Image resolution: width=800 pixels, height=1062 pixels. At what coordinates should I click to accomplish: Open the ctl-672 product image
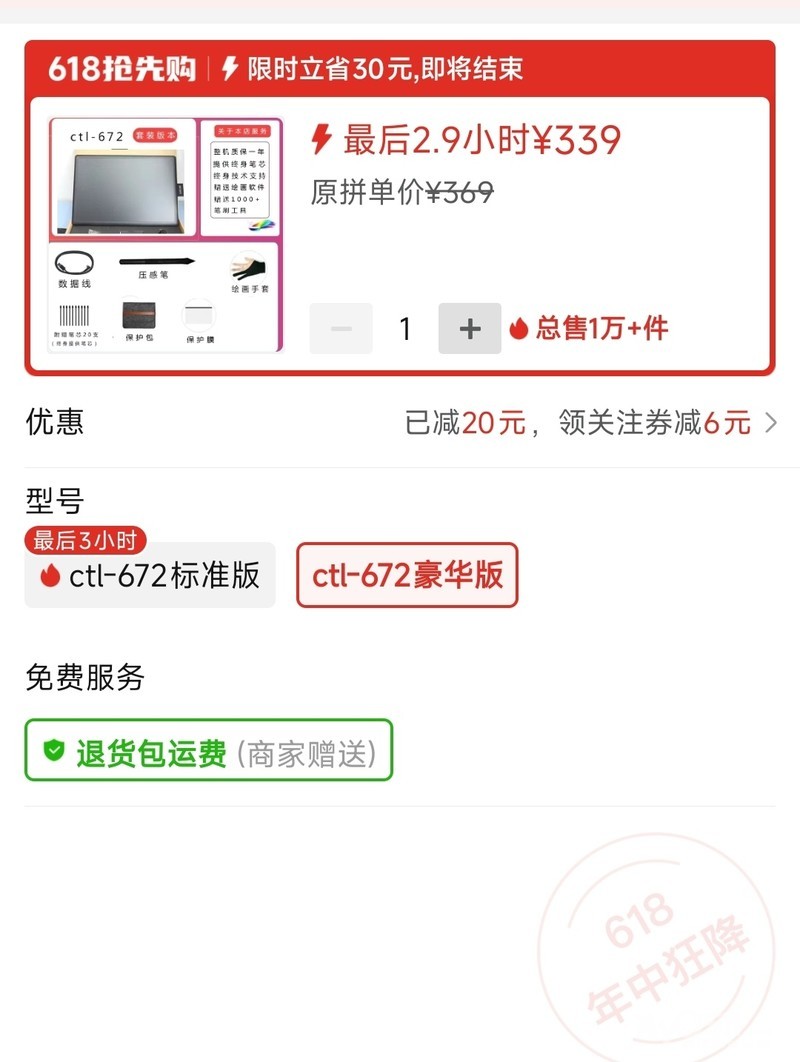[x=166, y=235]
